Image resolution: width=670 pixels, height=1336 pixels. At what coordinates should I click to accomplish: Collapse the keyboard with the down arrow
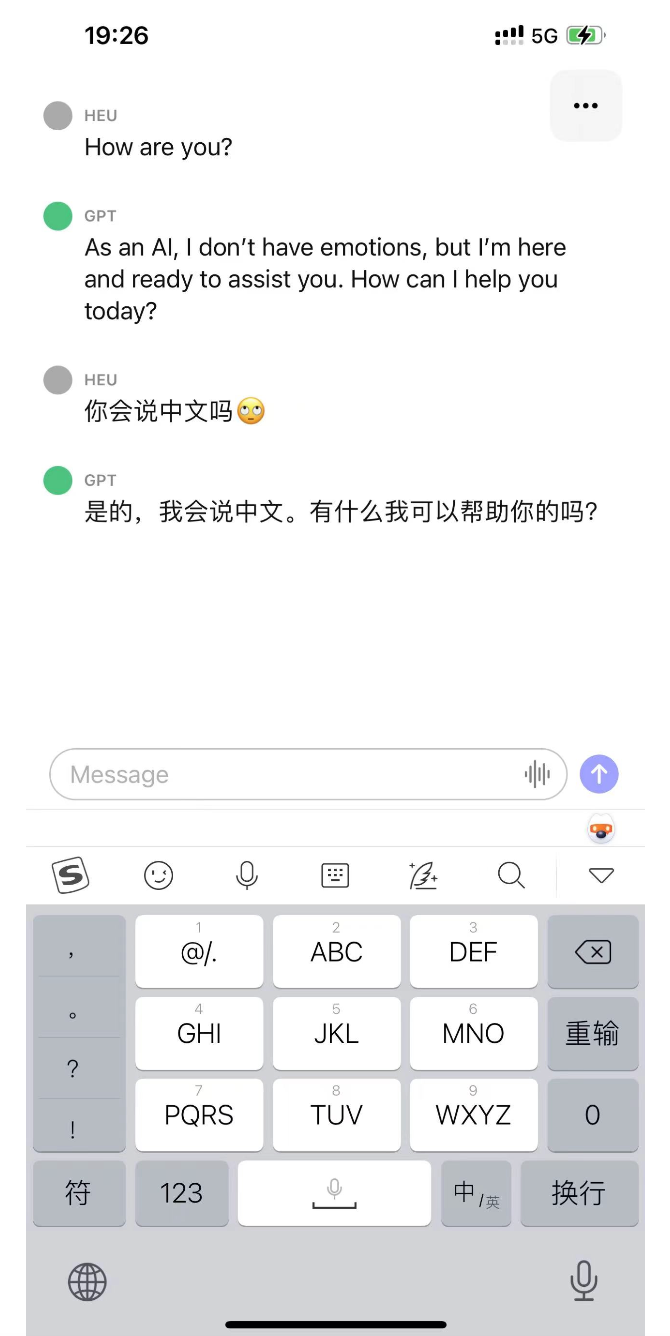(601, 876)
